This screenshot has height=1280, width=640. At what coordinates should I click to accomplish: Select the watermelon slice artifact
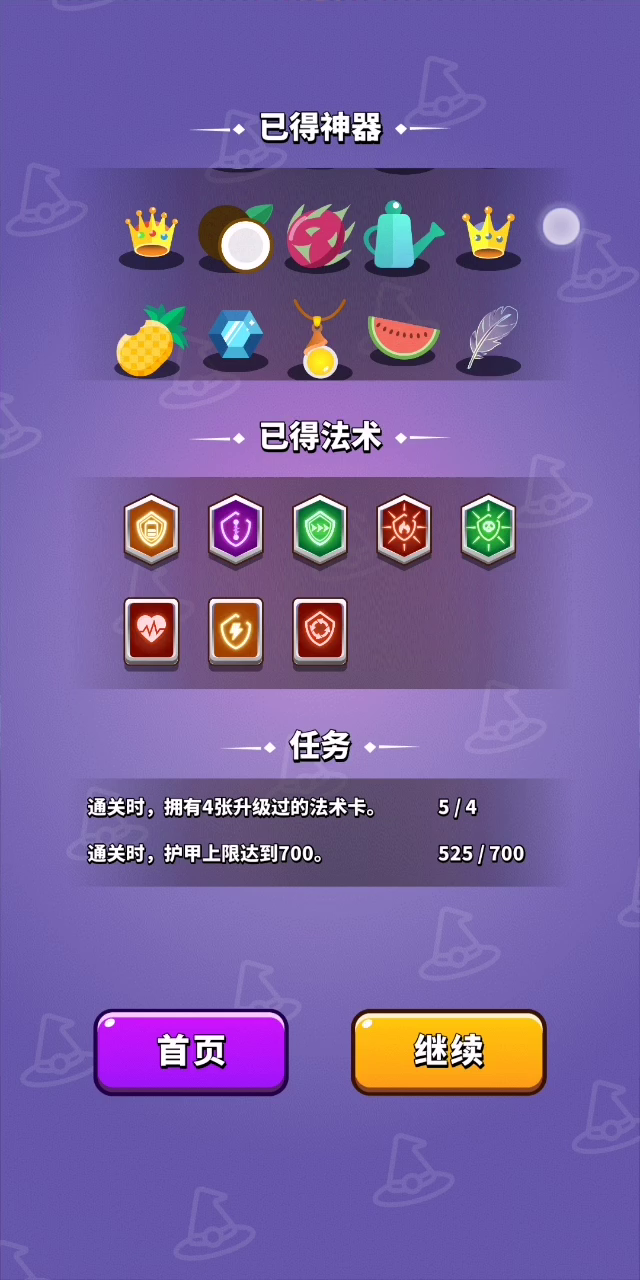pyautogui.click(x=403, y=338)
